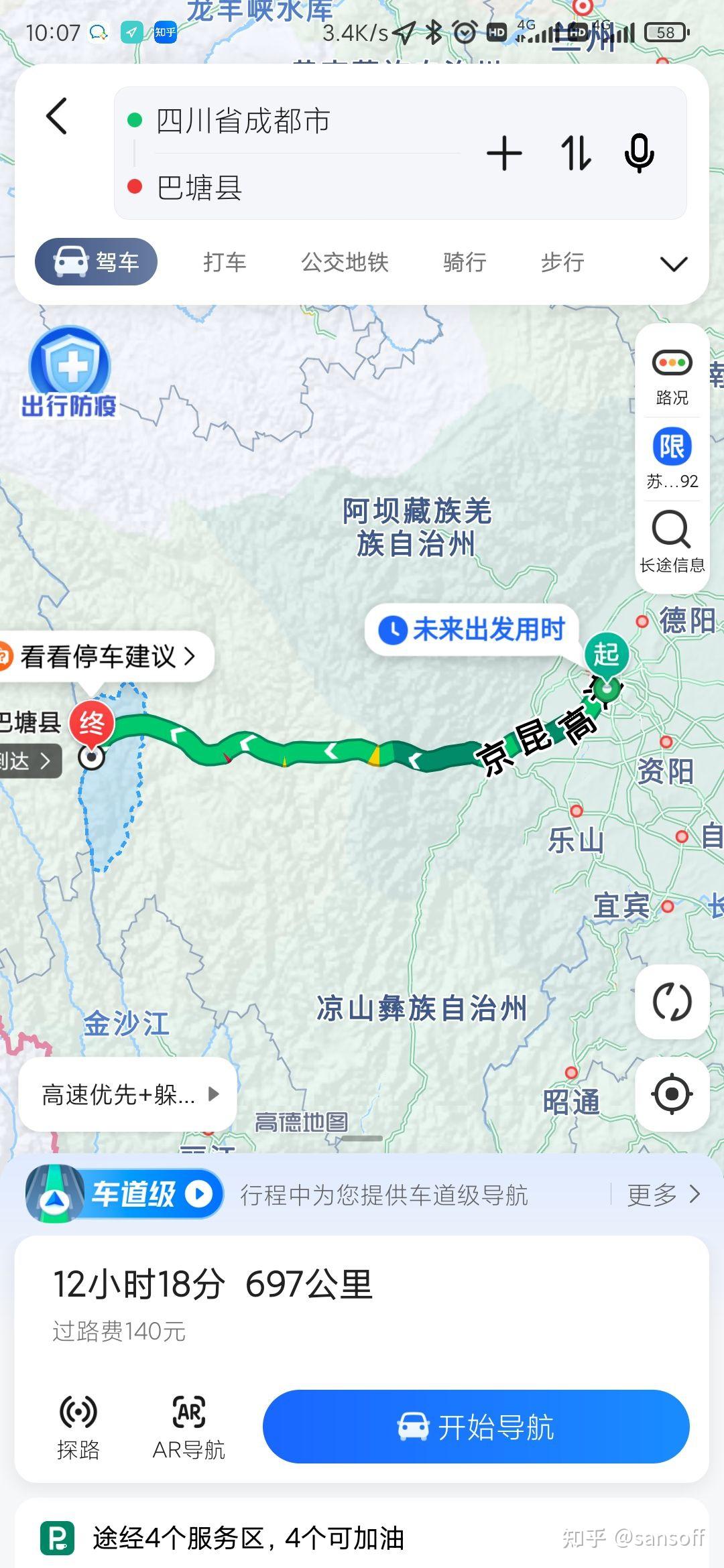
Task: Activate voice input microphone
Action: coord(639,153)
